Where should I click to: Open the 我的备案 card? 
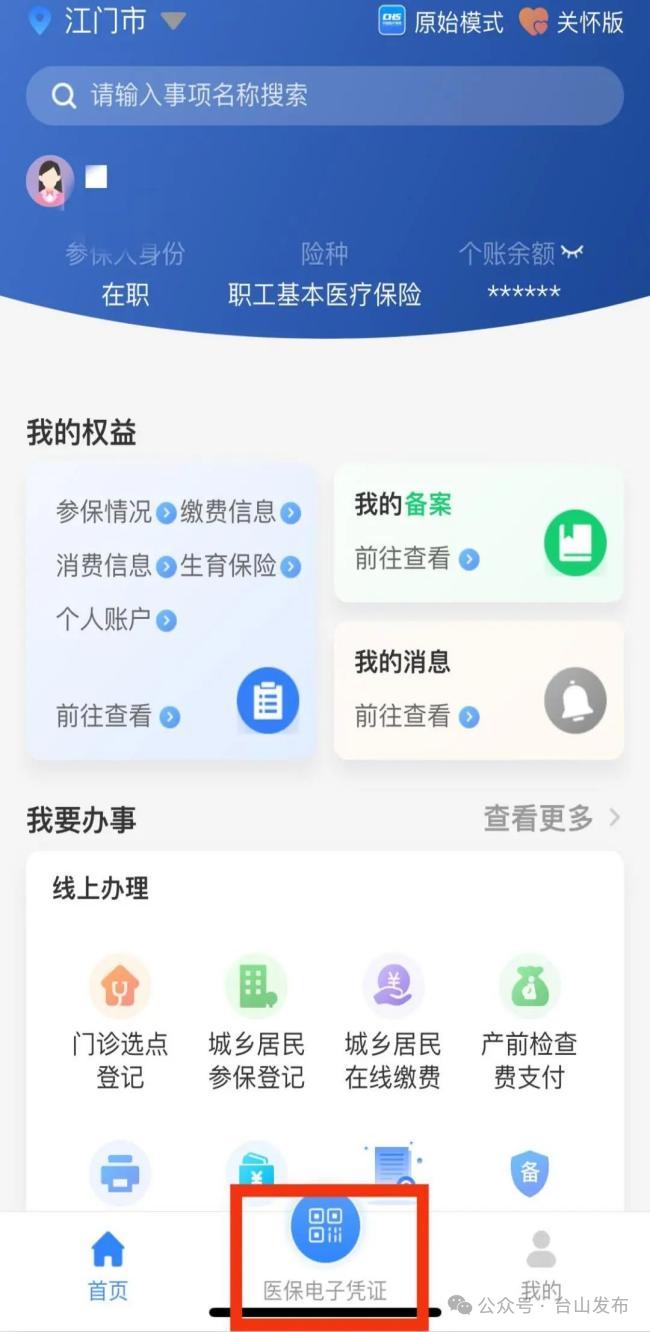tap(478, 533)
